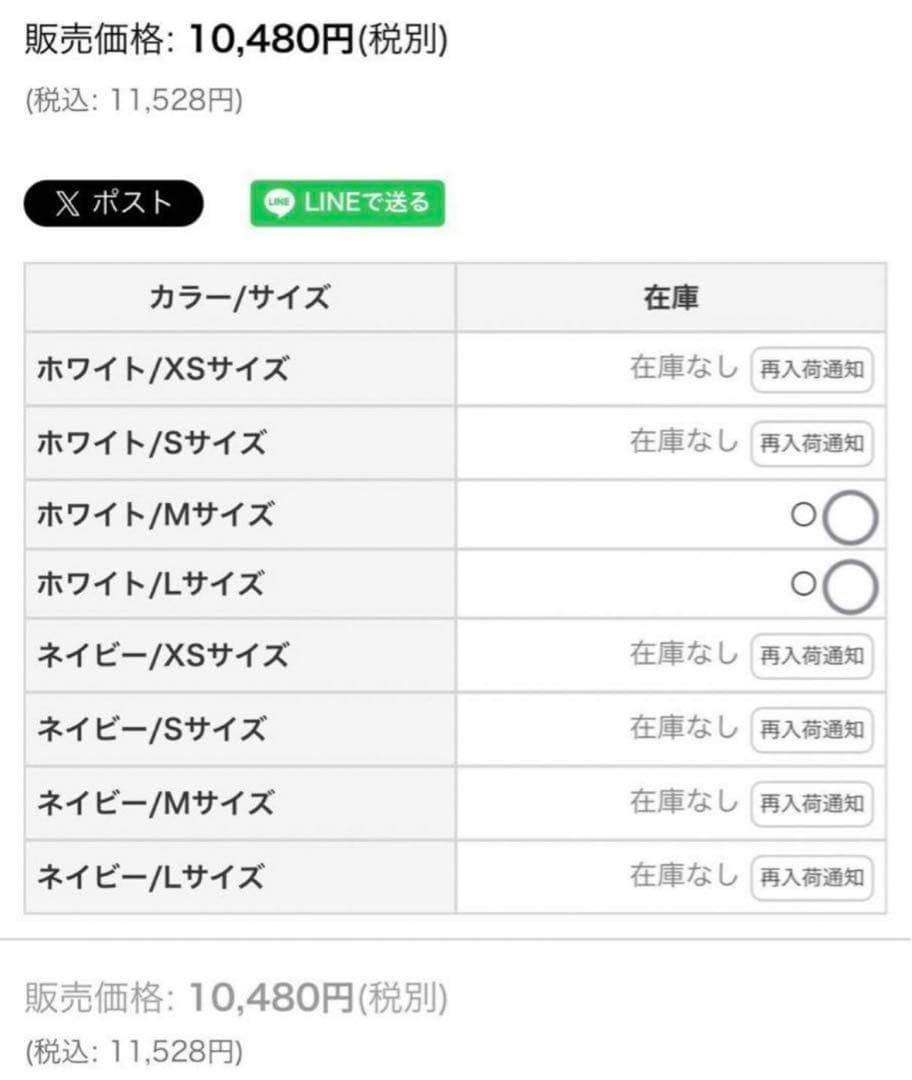Click 再入荷通知 for ネイビー/XSサイズ
This screenshot has width=912, height=1080.
(812, 657)
